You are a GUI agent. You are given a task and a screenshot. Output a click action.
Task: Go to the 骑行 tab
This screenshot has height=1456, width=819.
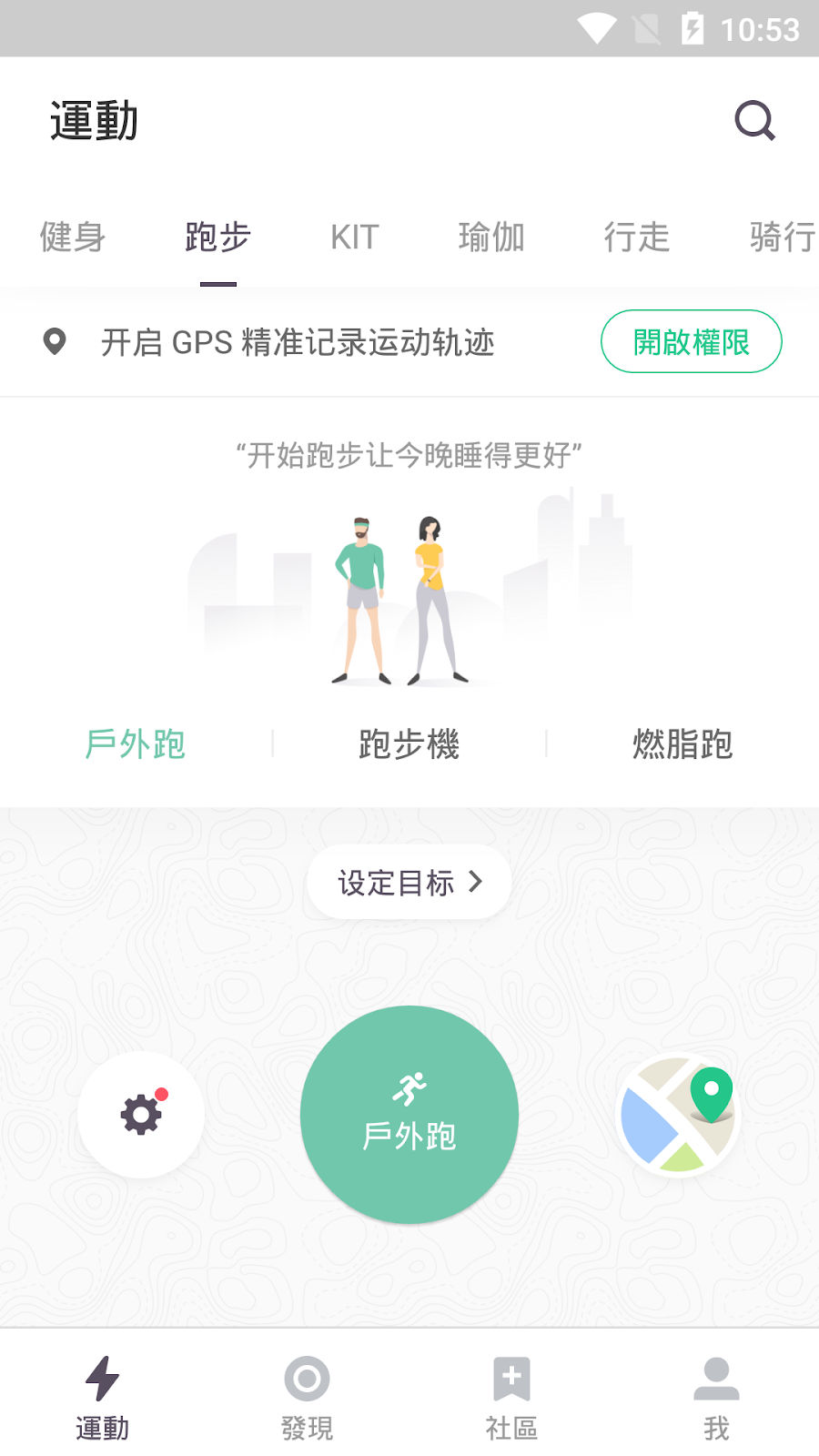click(x=781, y=237)
